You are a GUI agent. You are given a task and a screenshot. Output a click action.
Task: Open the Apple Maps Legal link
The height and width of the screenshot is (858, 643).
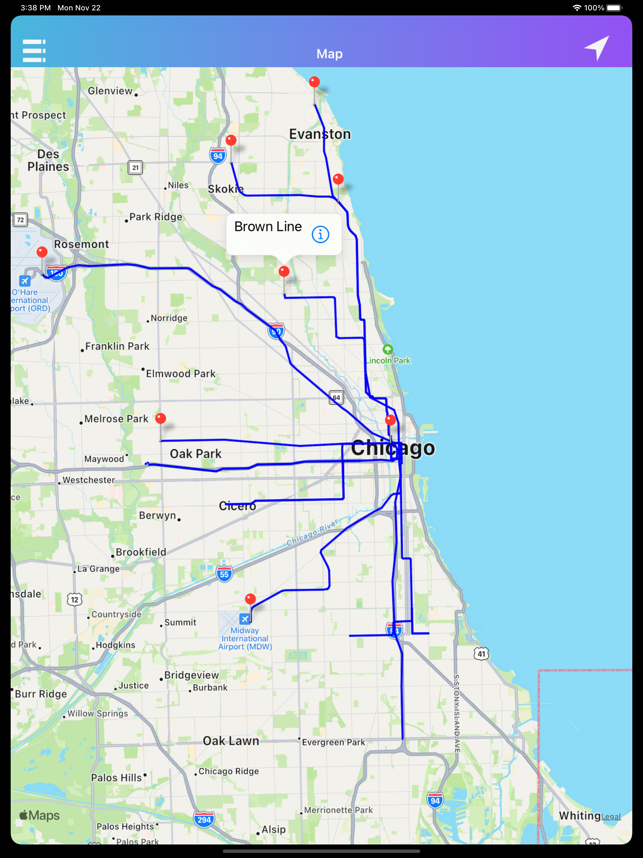pyautogui.click(x=610, y=817)
